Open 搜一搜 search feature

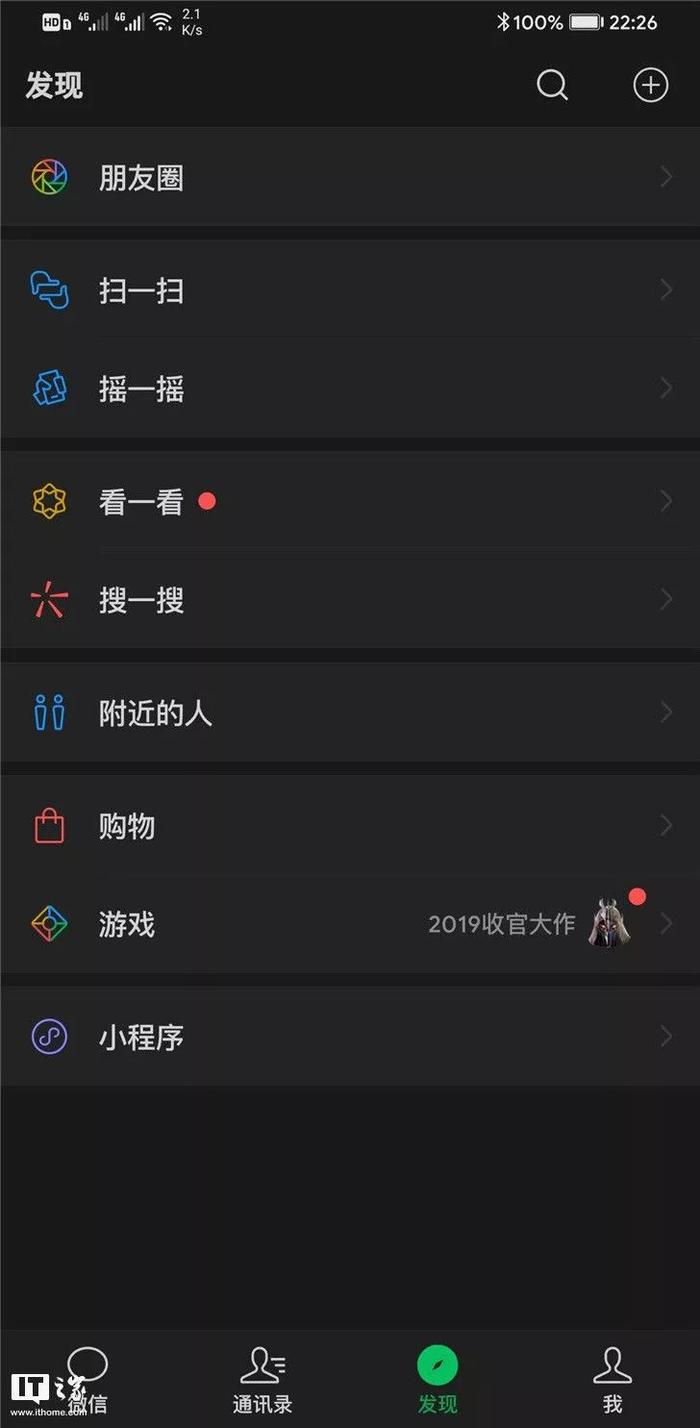(x=350, y=599)
